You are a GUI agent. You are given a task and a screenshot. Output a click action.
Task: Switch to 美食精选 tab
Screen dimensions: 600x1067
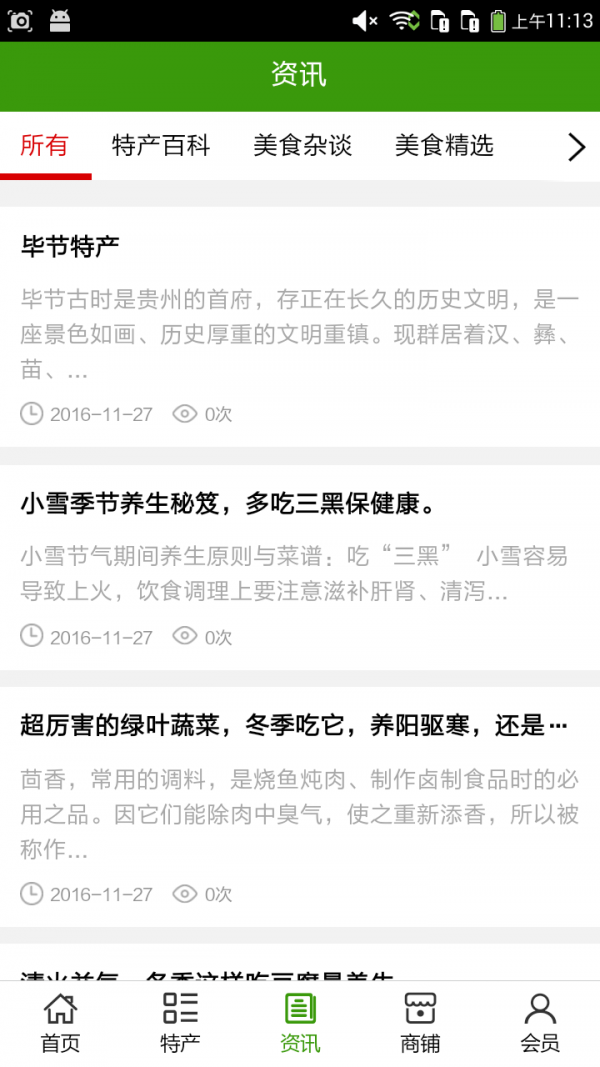tap(444, 146)
